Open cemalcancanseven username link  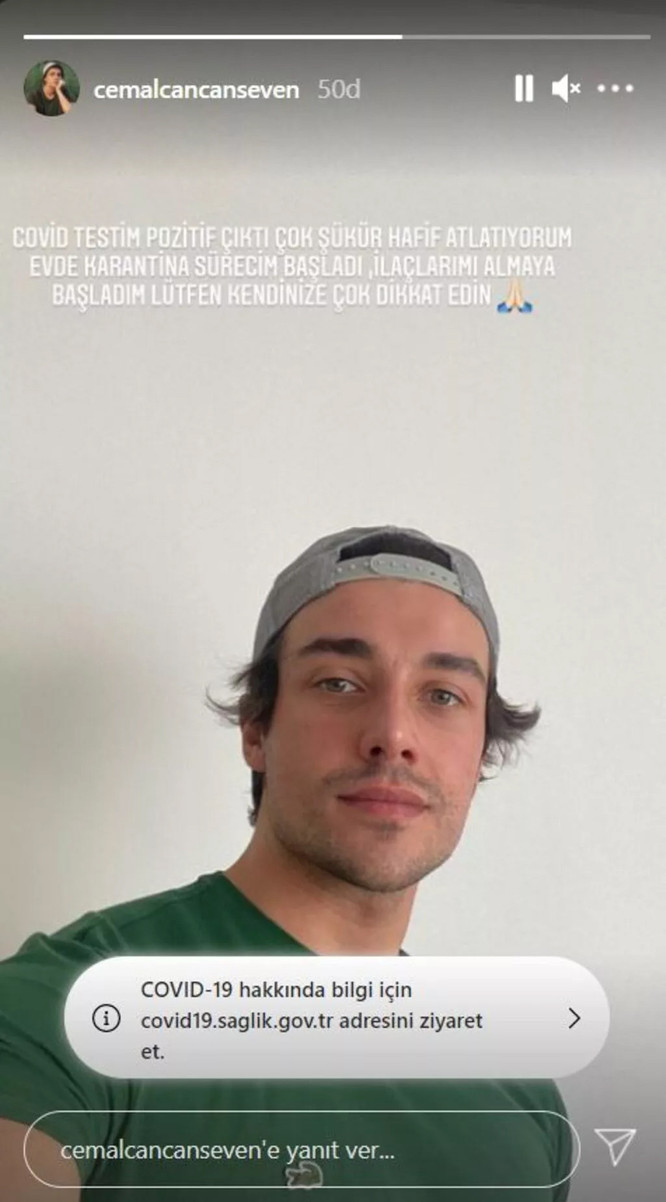pos(196,90)
